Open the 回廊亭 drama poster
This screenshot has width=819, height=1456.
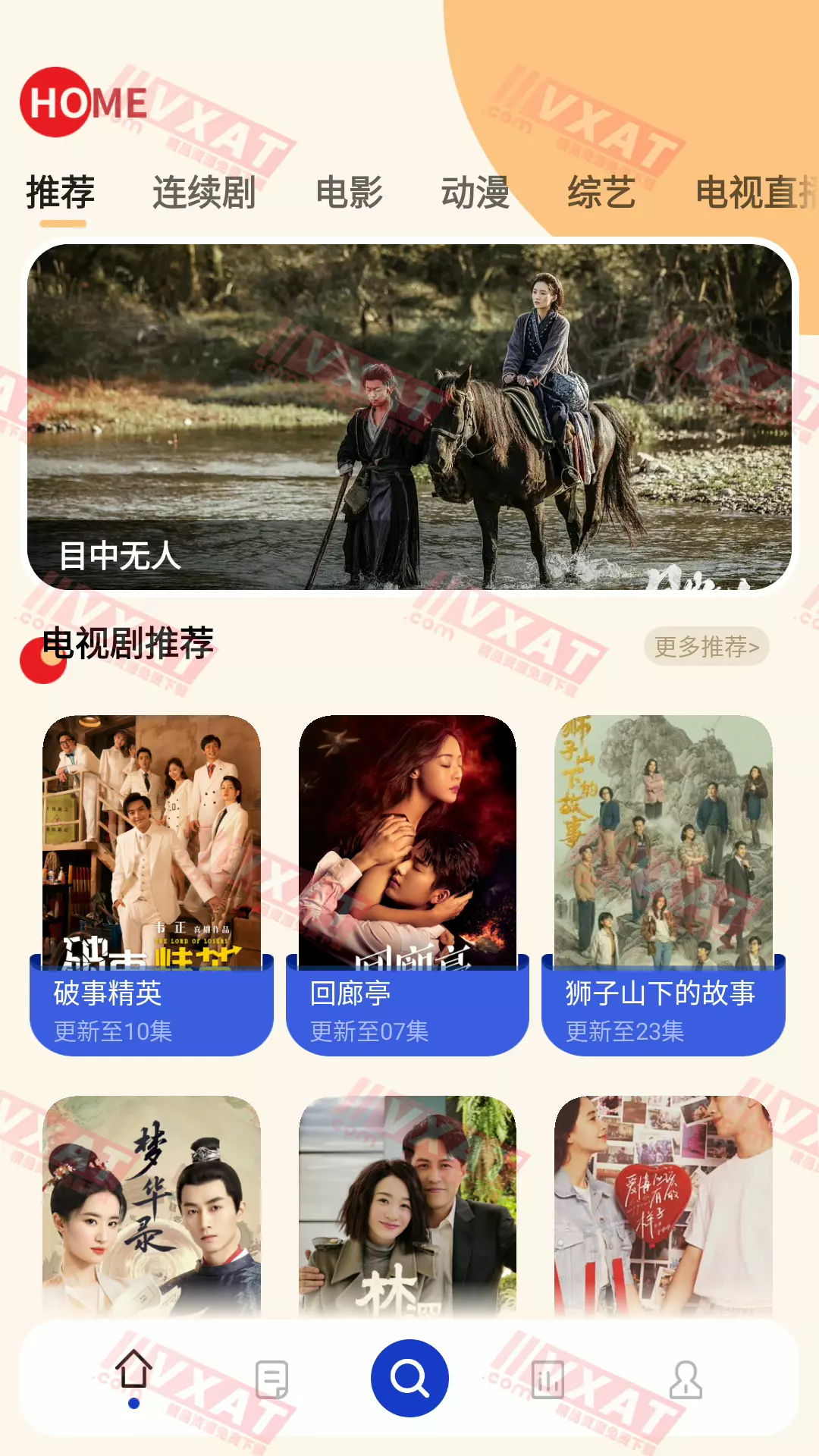(409, 842)
